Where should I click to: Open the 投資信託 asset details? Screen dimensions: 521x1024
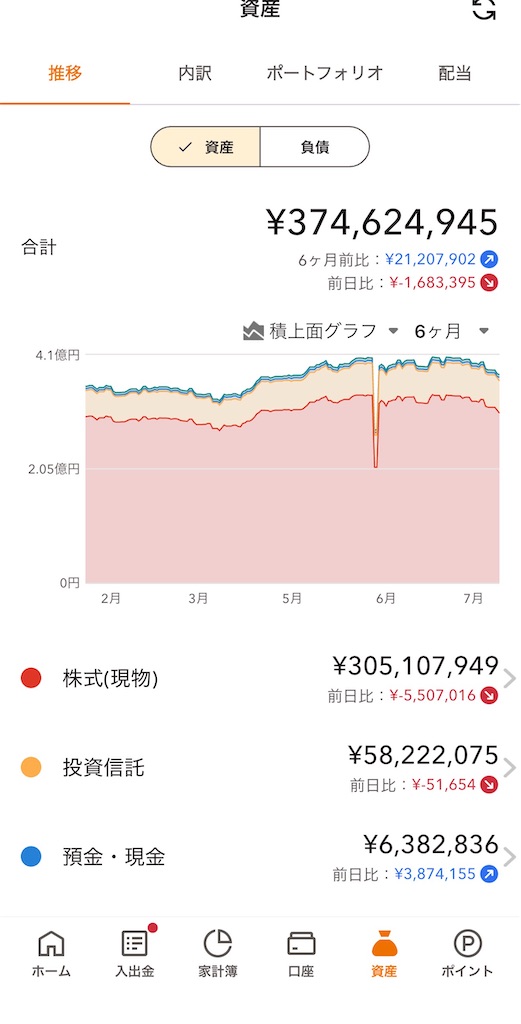tap(260, 768)
